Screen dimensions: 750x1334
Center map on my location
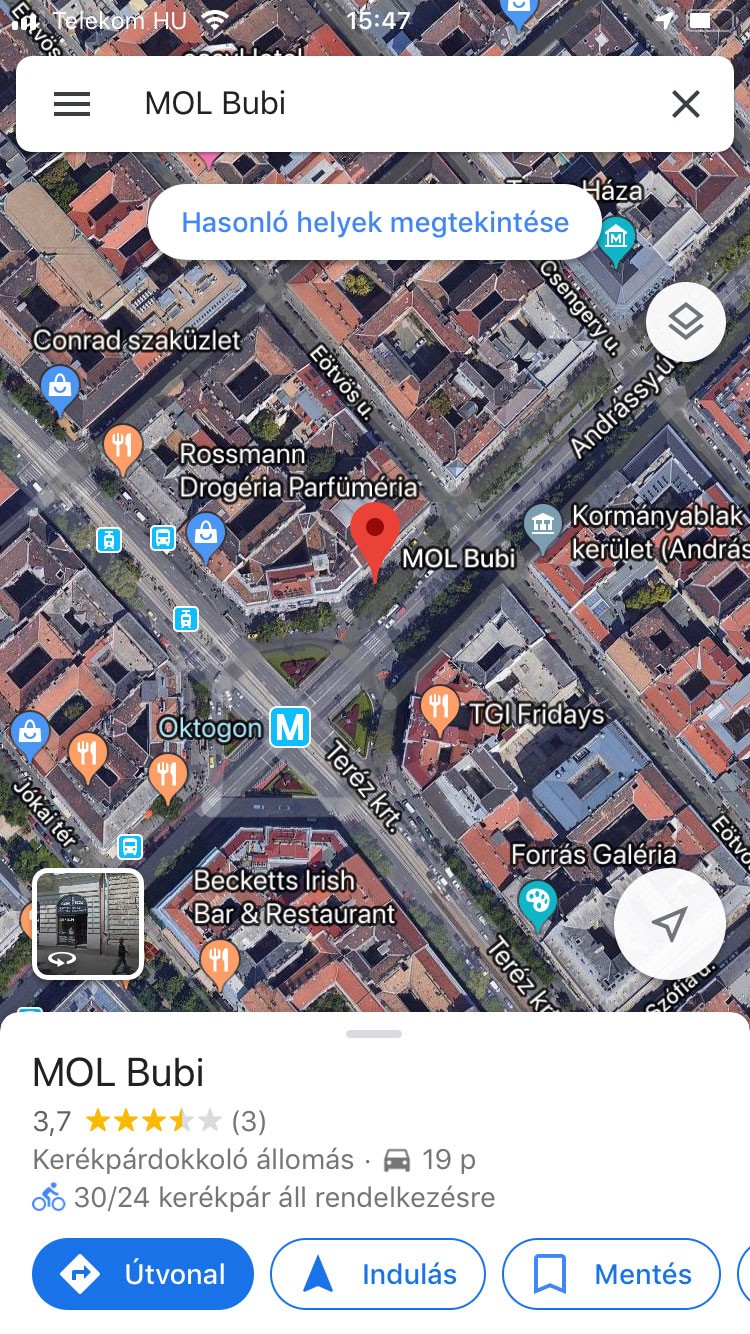pyautogui.click(x=669, y=924)
